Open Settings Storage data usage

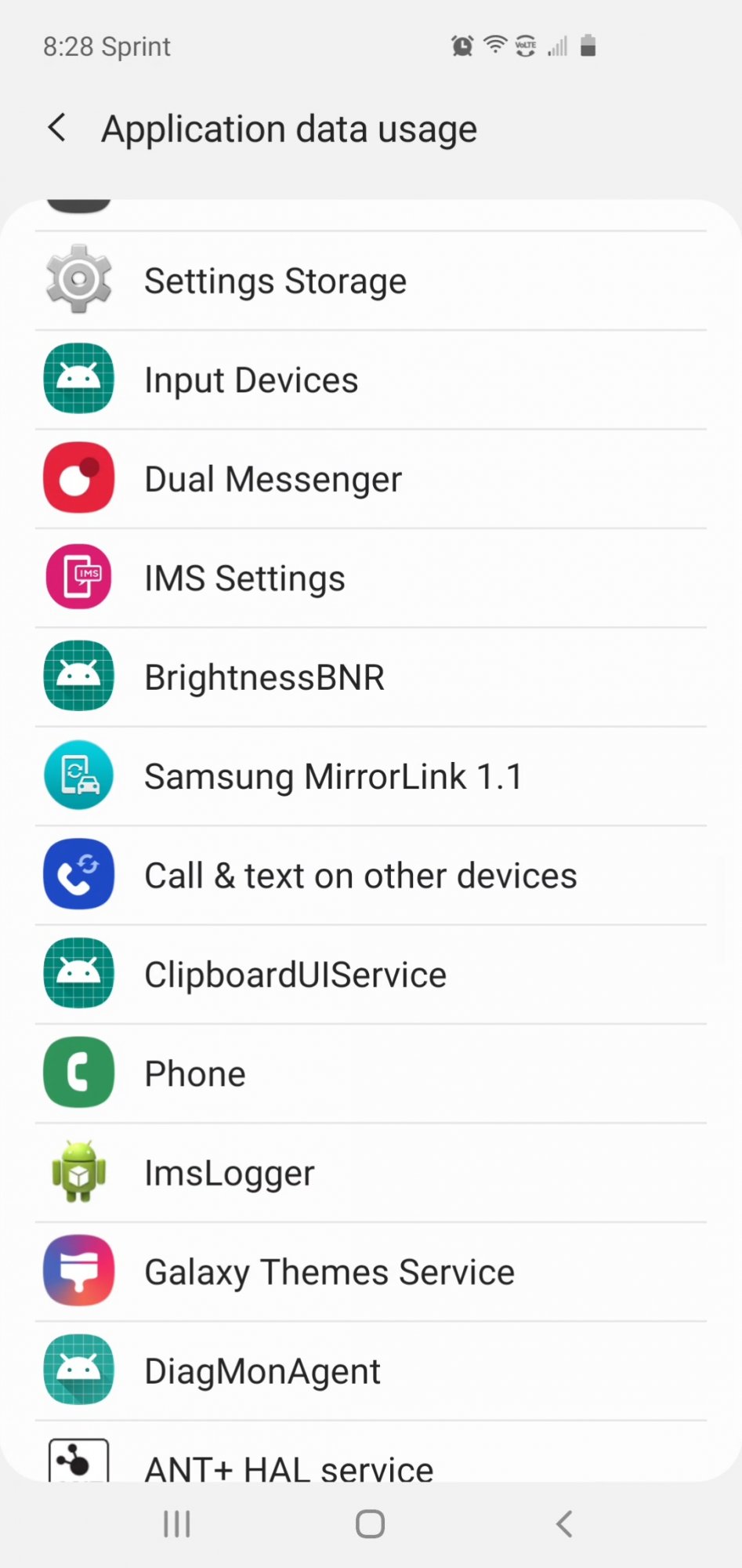pos(371,281)
